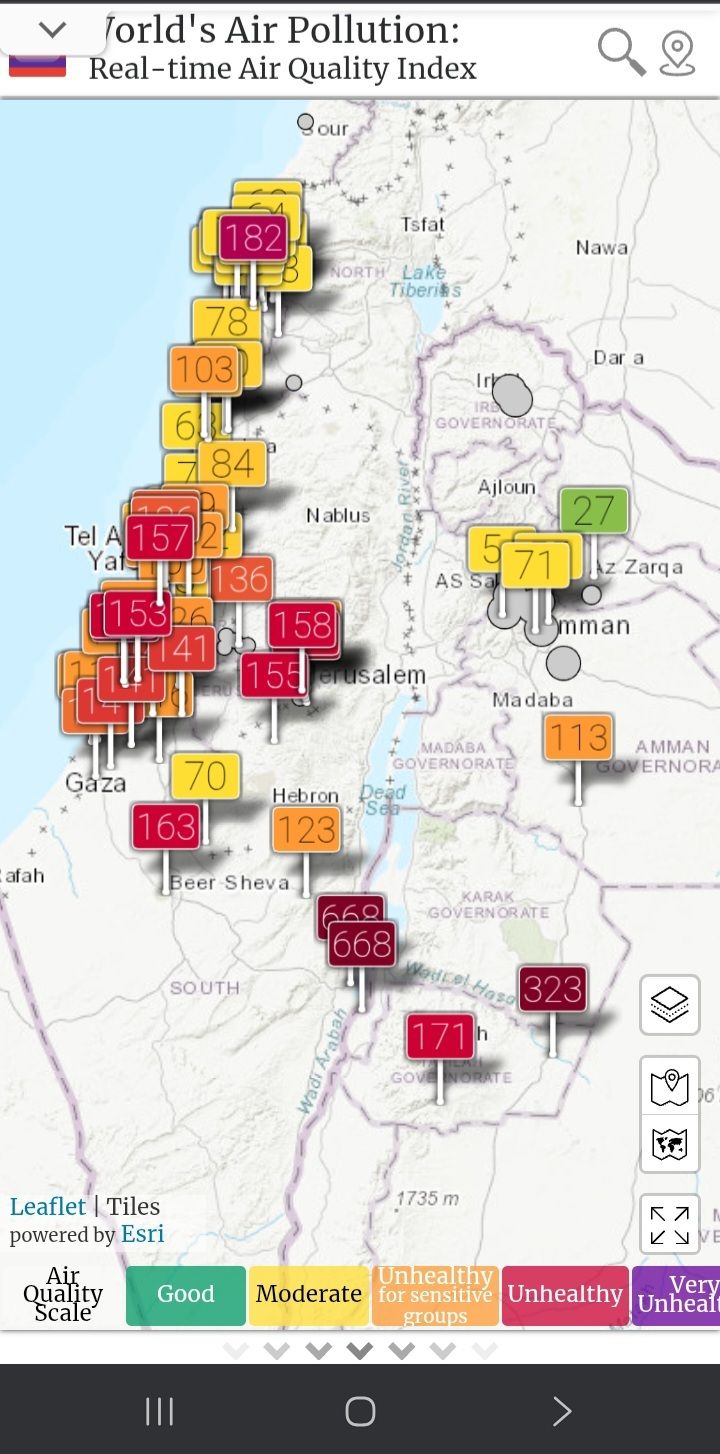Tap the yellow 70 marker
Image resolution: width=720 pixels, height=1454 pixels.
click(x=205, y=775)
